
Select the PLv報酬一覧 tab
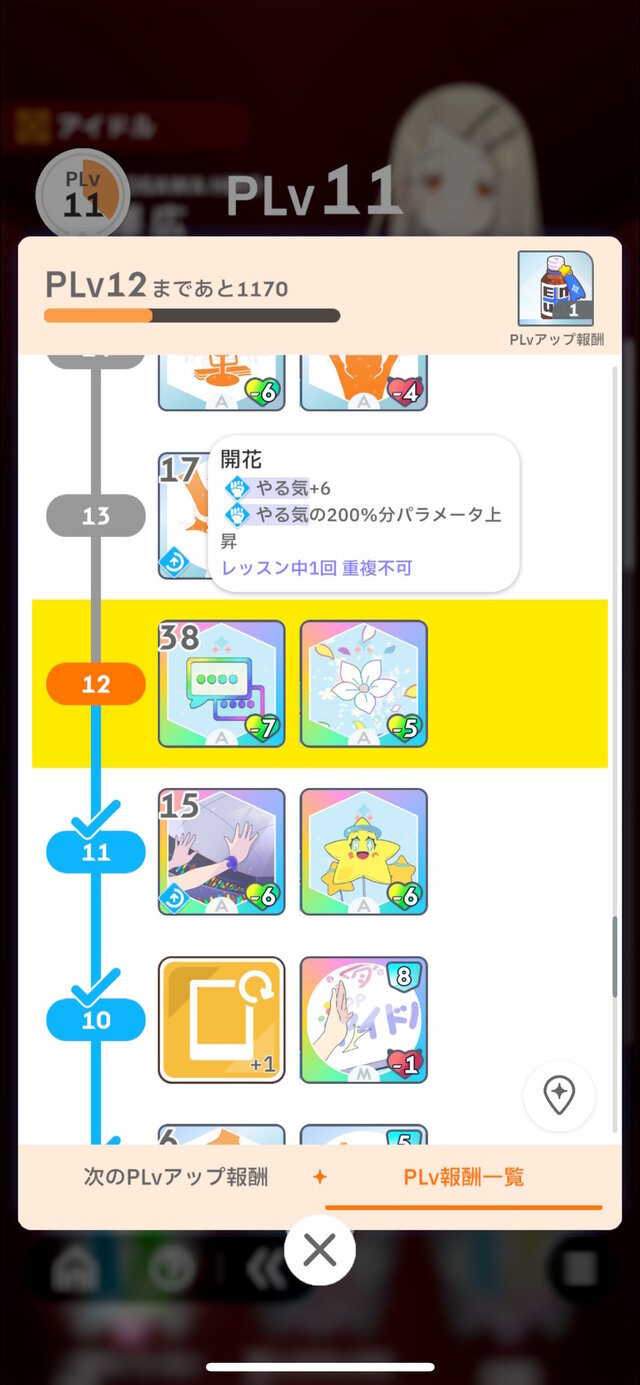(463, 1177)
